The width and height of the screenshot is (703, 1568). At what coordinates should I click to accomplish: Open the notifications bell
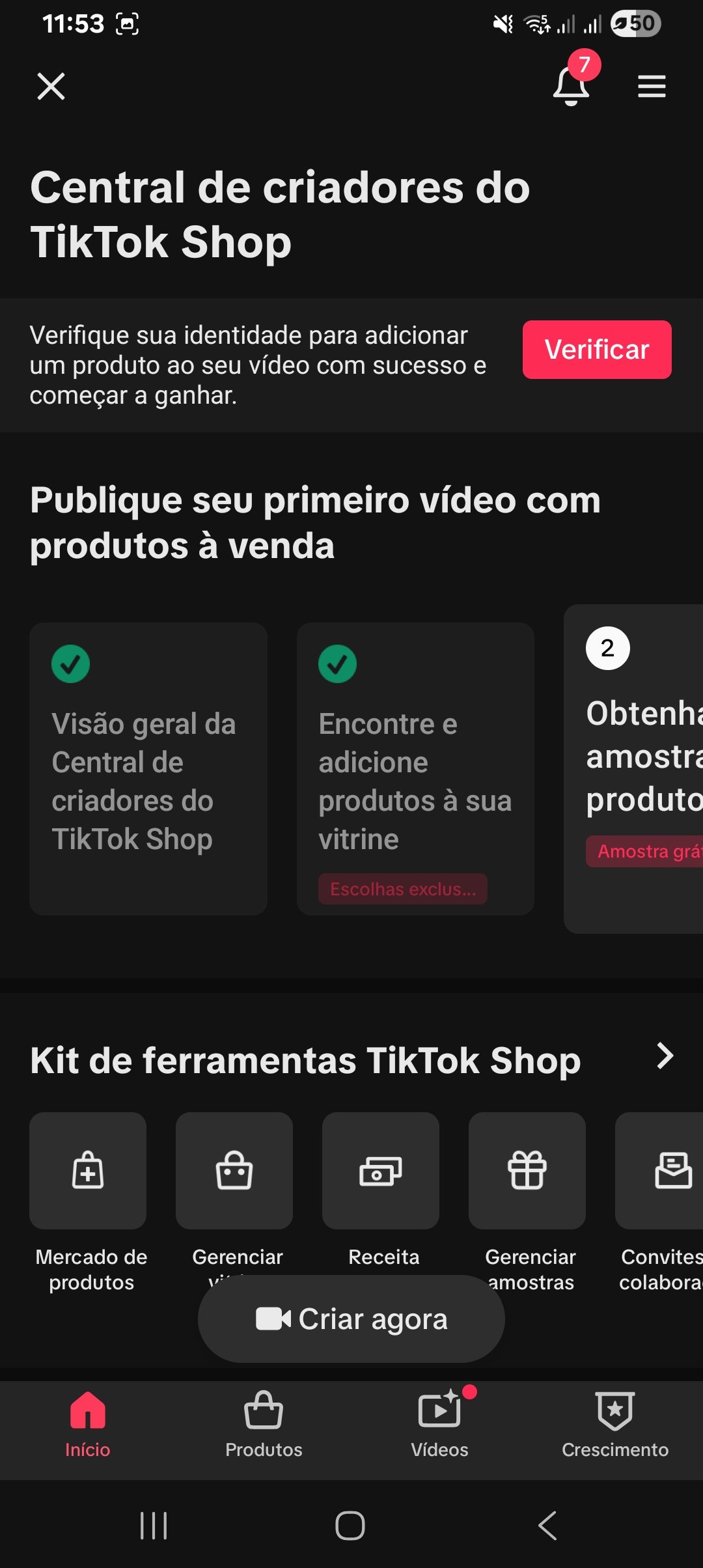pyautogui.click(x=571, y=86)
